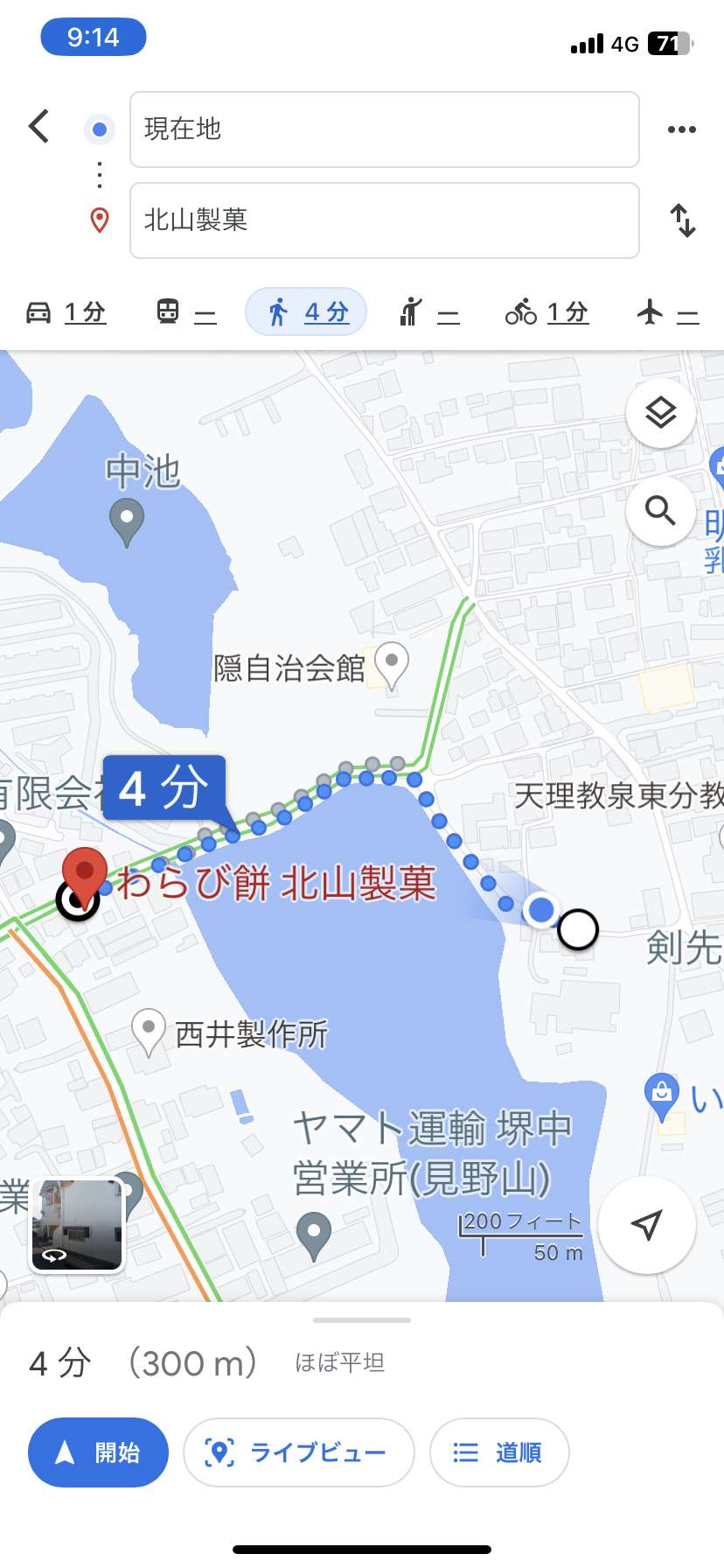Launch ライブビュー live view
The height and width of the screenshot is (1568, 724).
298,1452
